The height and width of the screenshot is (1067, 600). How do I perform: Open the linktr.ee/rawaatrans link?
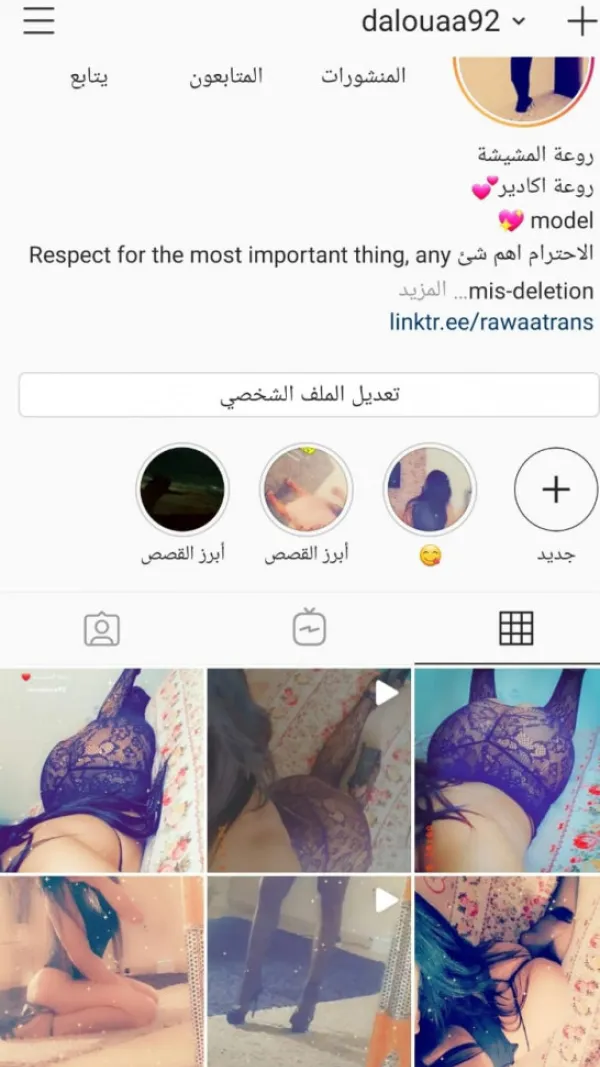[491, 322]
